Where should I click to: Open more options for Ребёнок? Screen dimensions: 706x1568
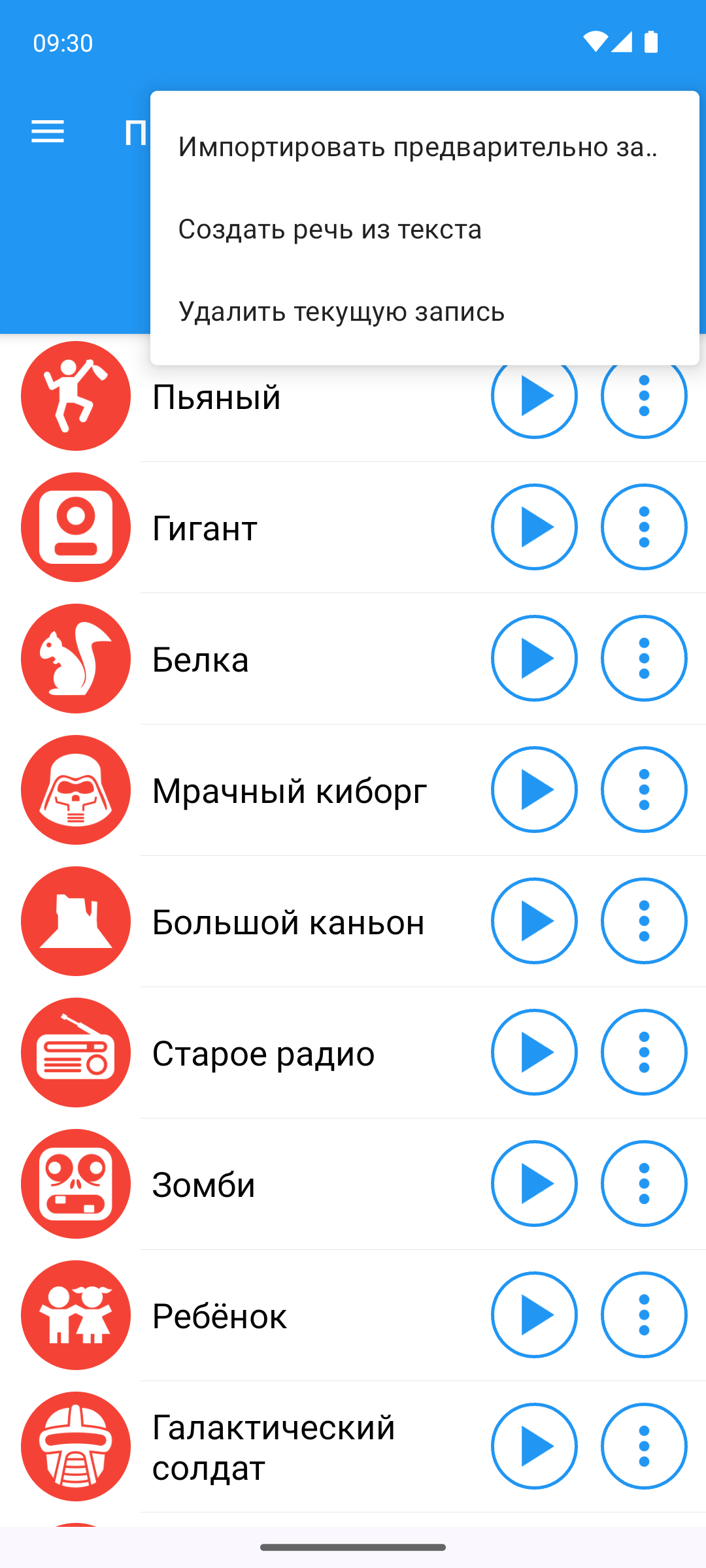click(x=644, y=1315)
